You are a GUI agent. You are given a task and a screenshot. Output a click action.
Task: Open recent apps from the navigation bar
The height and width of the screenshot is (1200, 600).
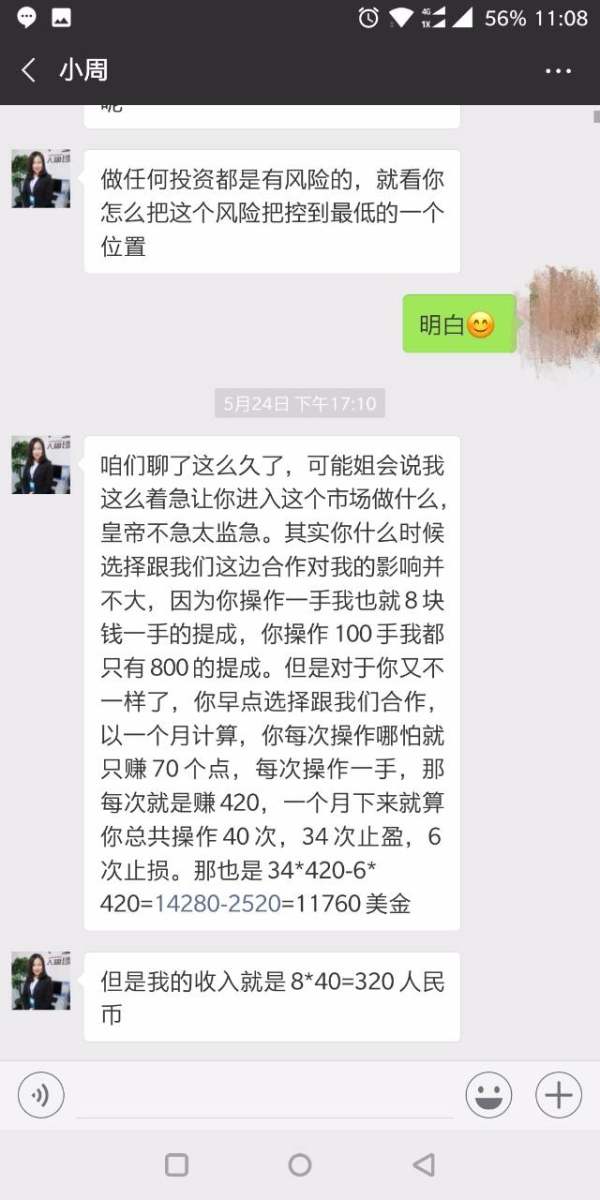(176, 1165)
